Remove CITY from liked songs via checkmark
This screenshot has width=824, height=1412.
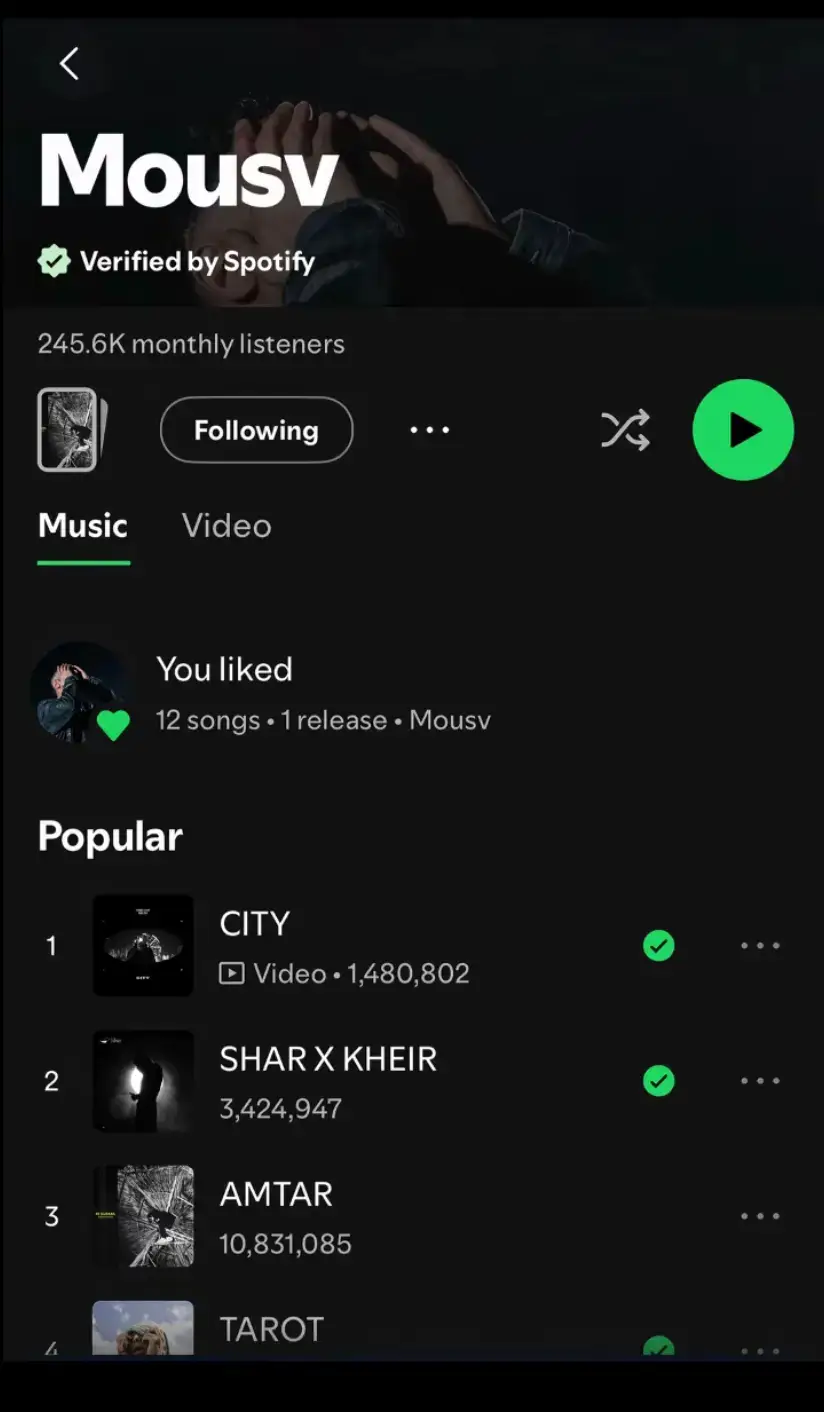pos(659,945)
